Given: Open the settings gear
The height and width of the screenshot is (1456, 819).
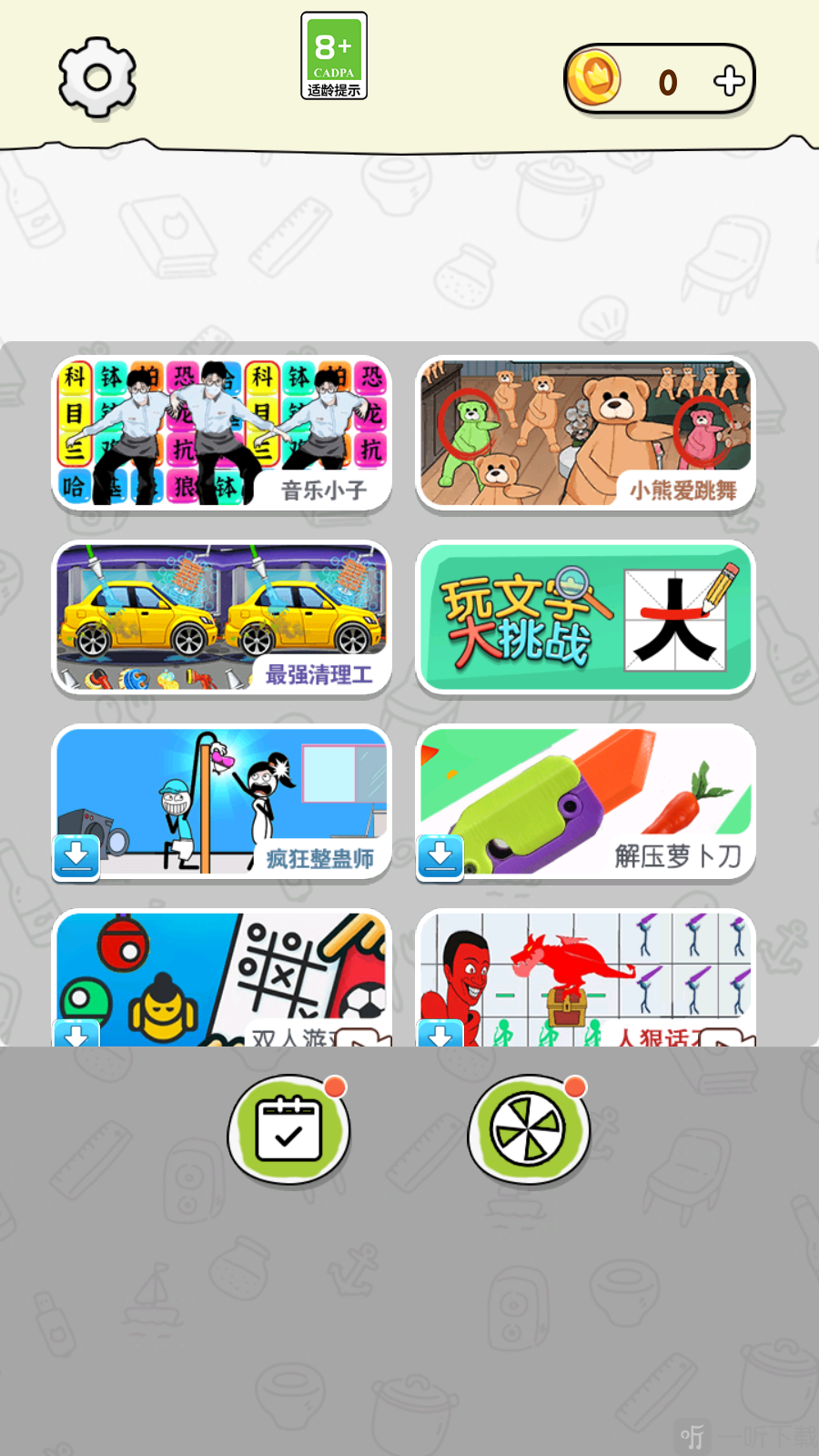Looking at the screenshot, I should 97,77.
